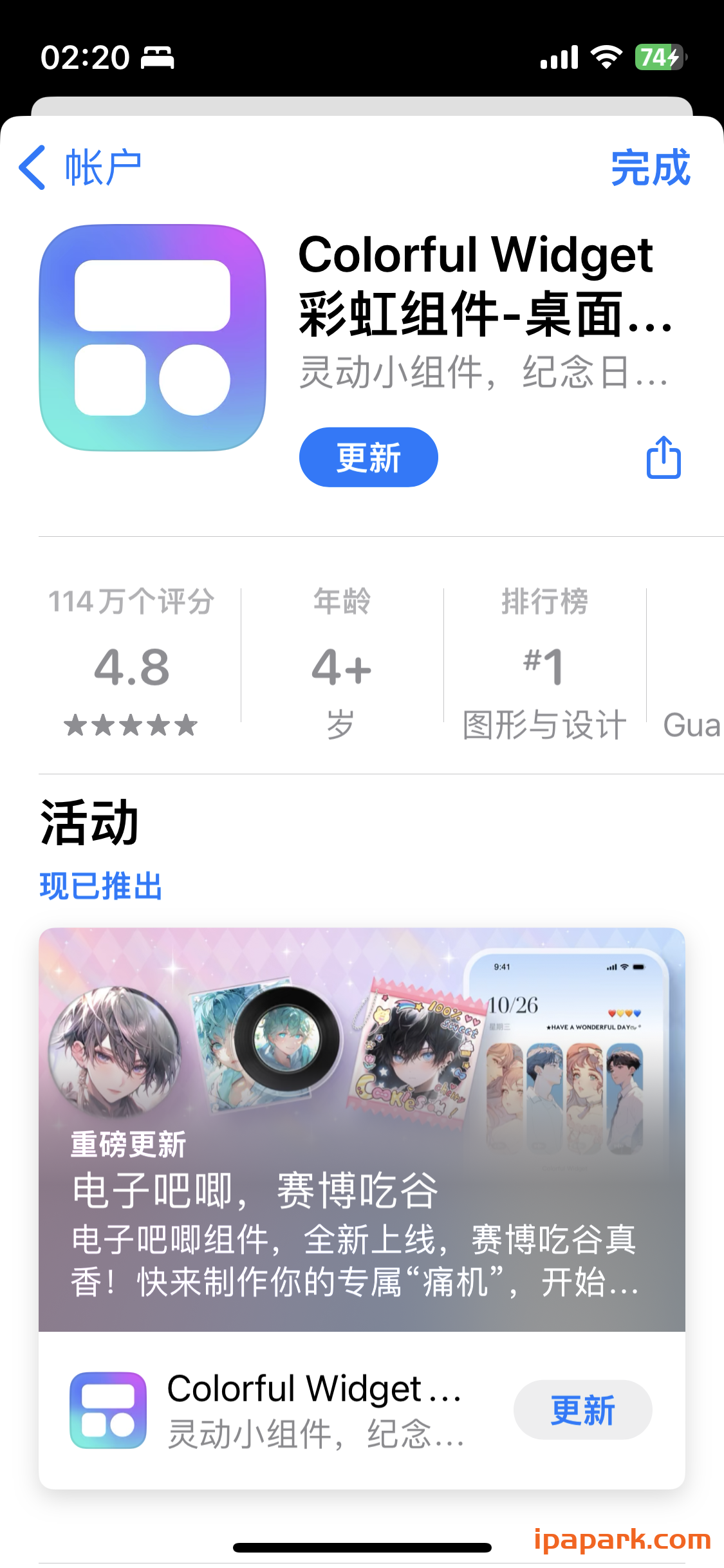Viewport: 724px width, 1568px height.
Task: Tap the 更新 button inside the event card
Action: [x=582, y=1410]
